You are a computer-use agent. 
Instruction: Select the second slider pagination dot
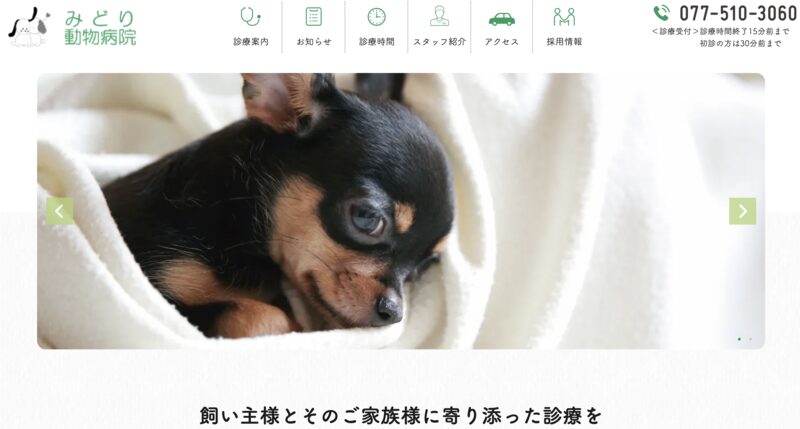pyautogui.click(x=751, y=339)
